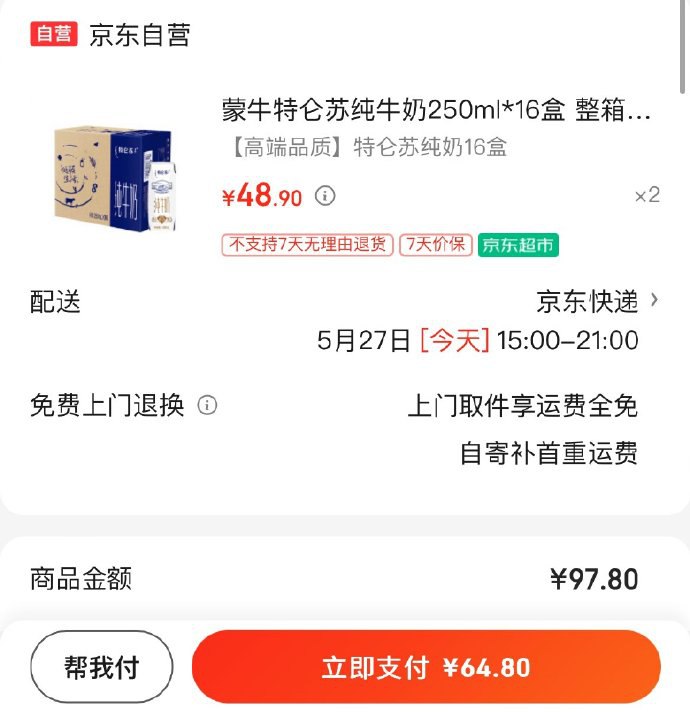Tap the 不支持7天无理由退货 tag

click(x=307, y=245)
